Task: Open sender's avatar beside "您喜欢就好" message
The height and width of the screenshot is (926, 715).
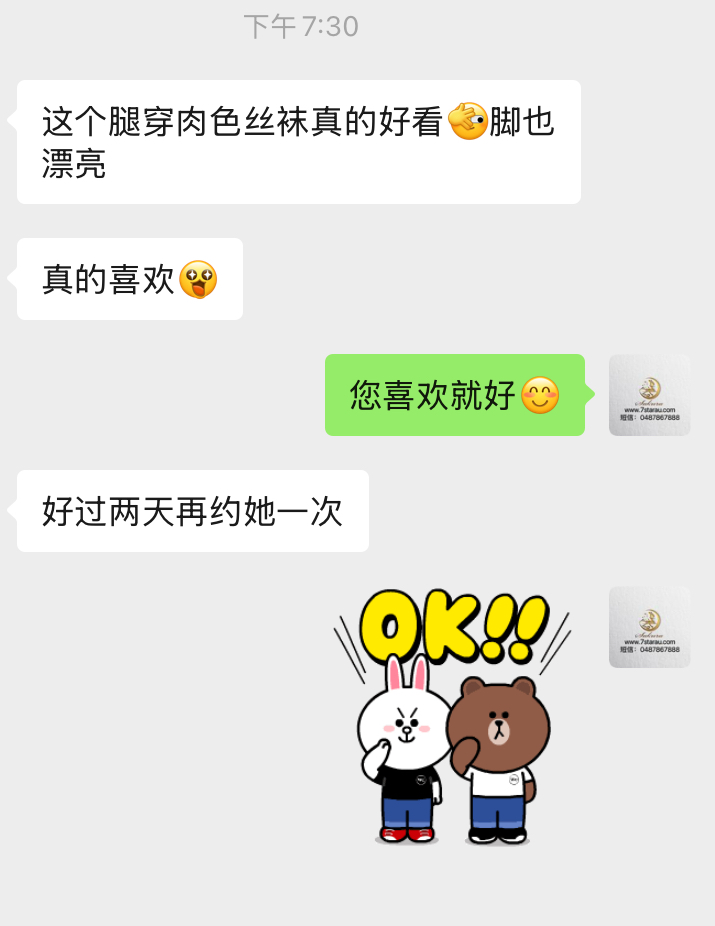Action: [x=649, y=395]
